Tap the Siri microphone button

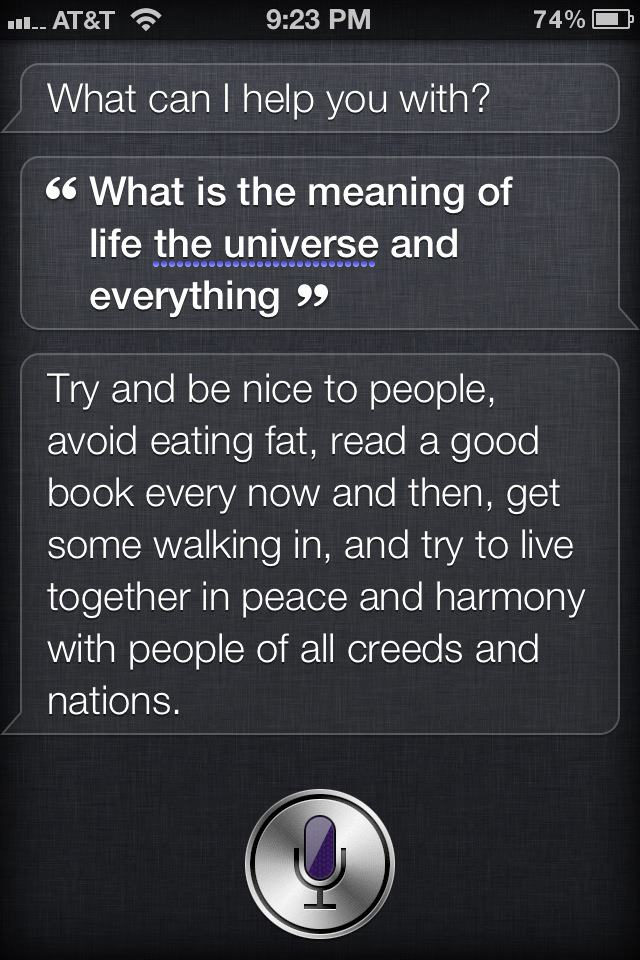(320, 863)
